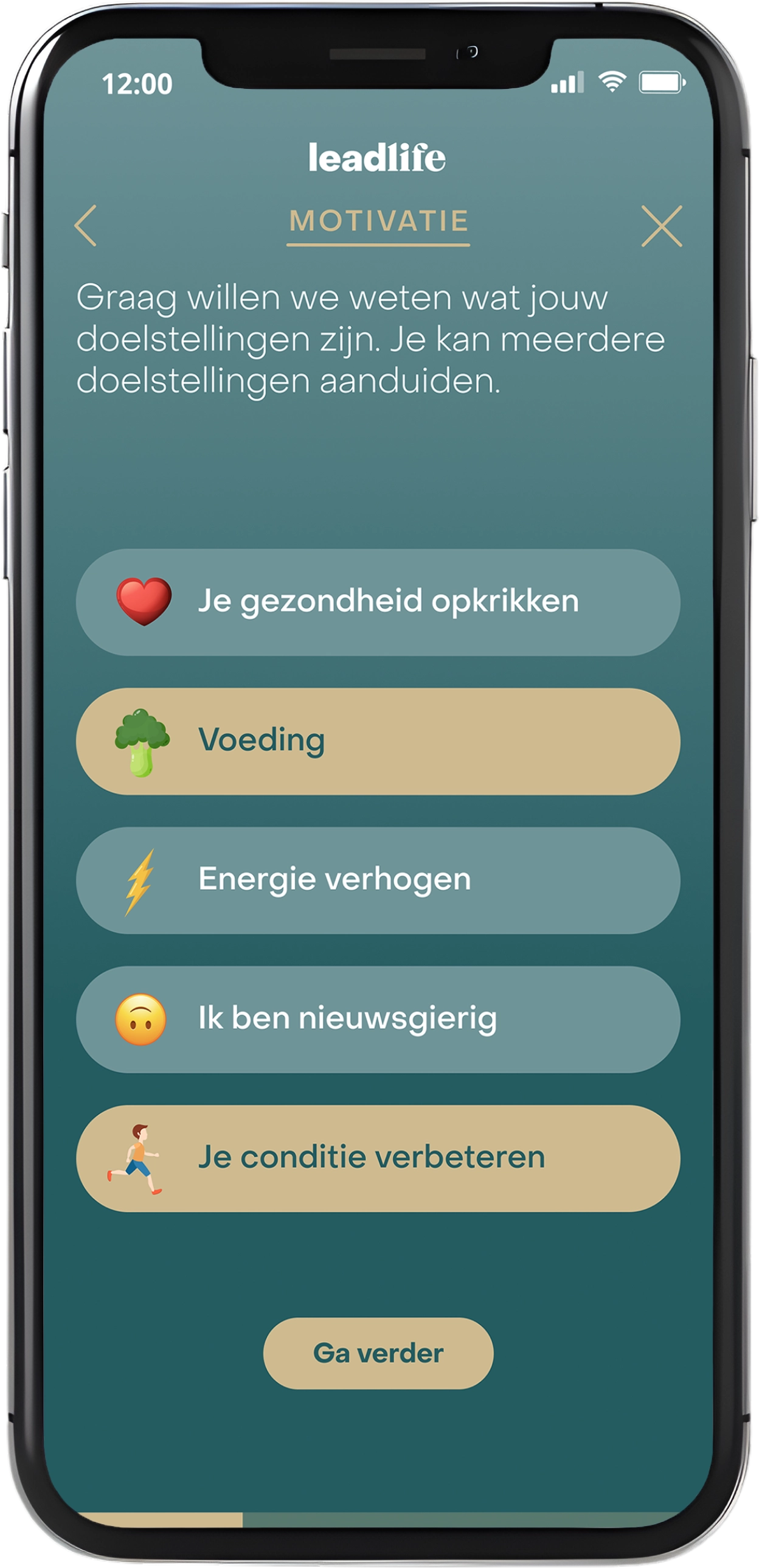Unselect 'Je conditie verbeteren'

(378, 1157)
